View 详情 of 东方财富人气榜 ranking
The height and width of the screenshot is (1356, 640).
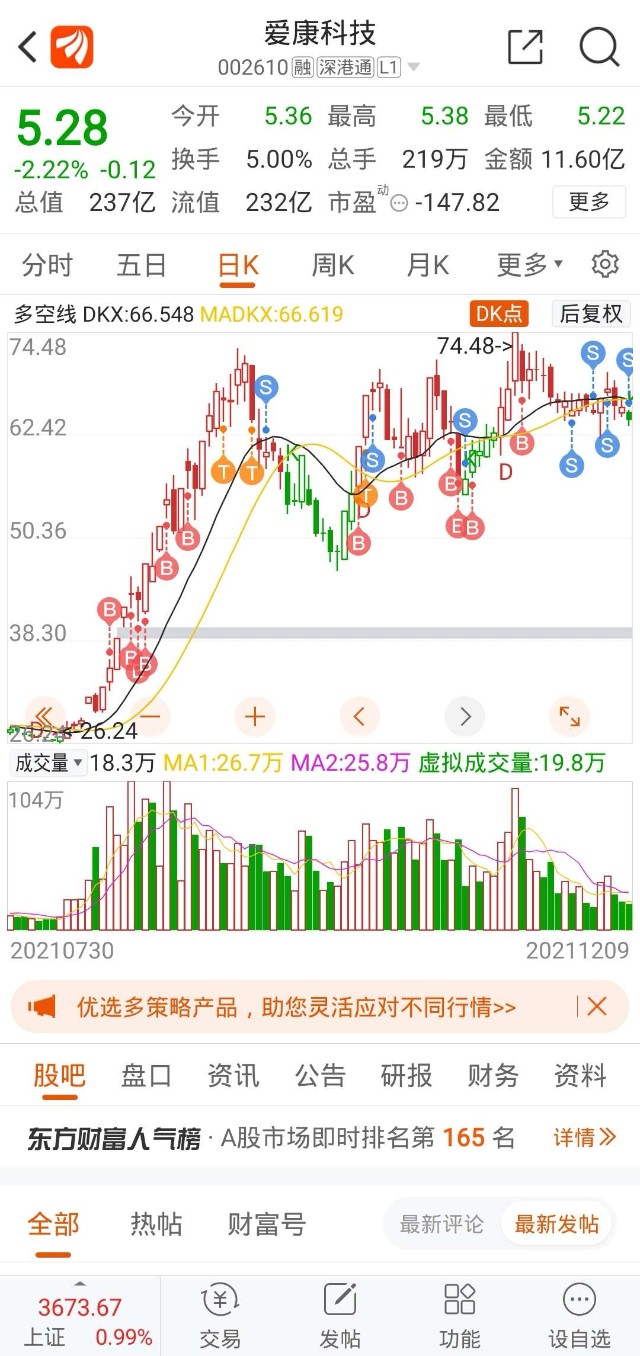(x=584, y=1137)
